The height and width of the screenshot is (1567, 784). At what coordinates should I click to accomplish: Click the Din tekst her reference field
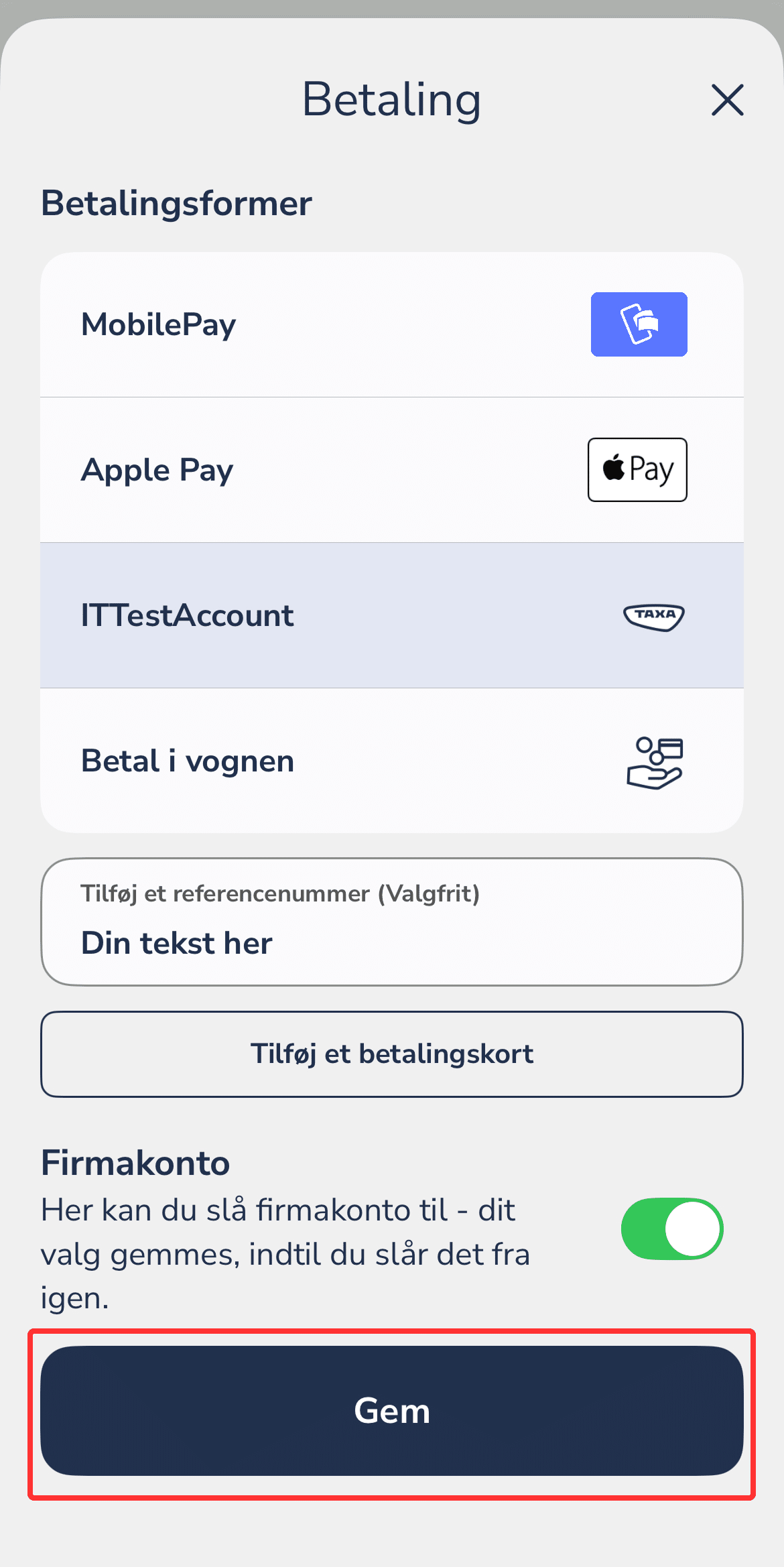(392, 942)
